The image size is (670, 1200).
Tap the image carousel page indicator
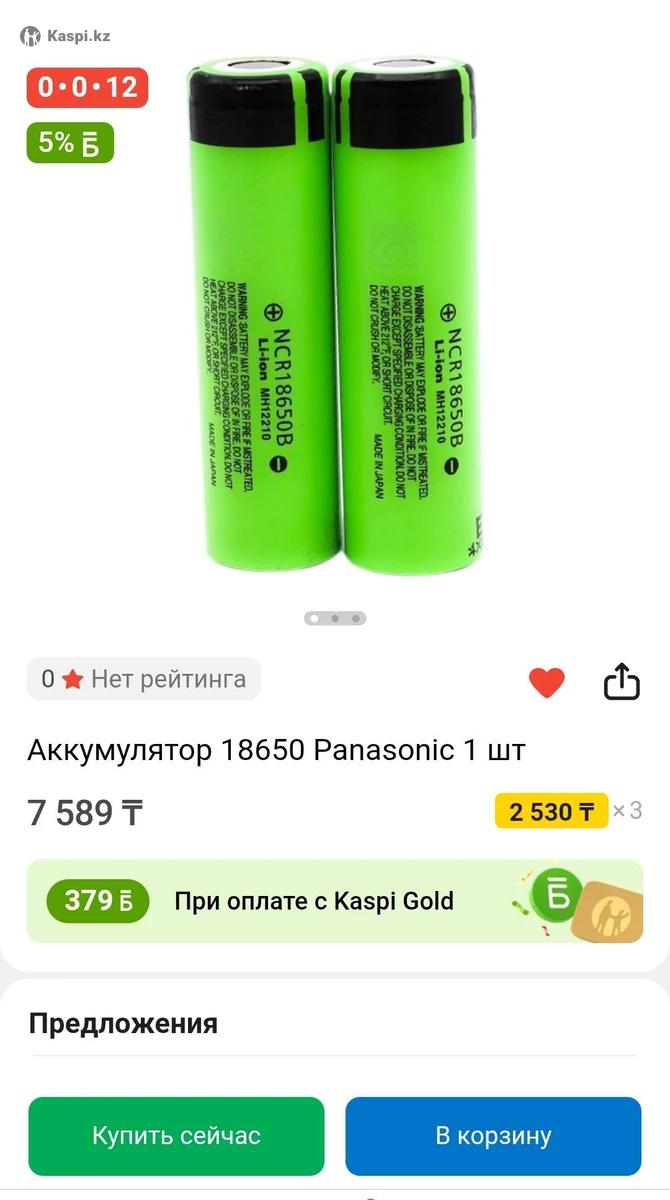click(335, 618)
